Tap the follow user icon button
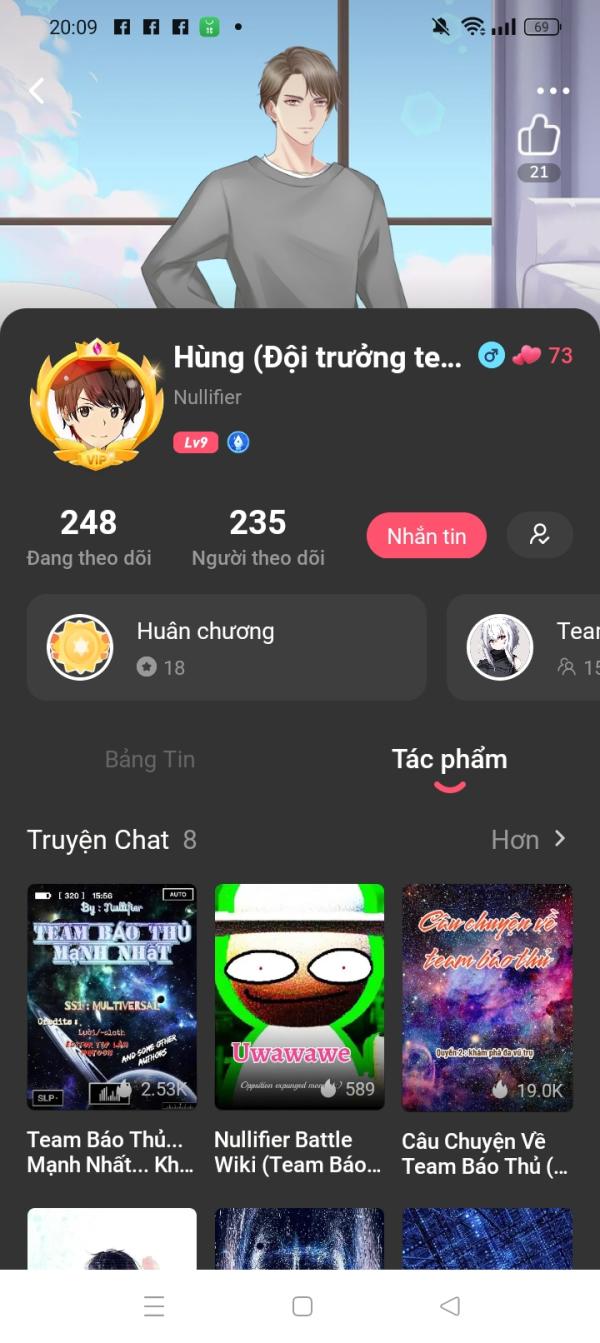The width and height of the screenshot is (600, 1343). 540,535
